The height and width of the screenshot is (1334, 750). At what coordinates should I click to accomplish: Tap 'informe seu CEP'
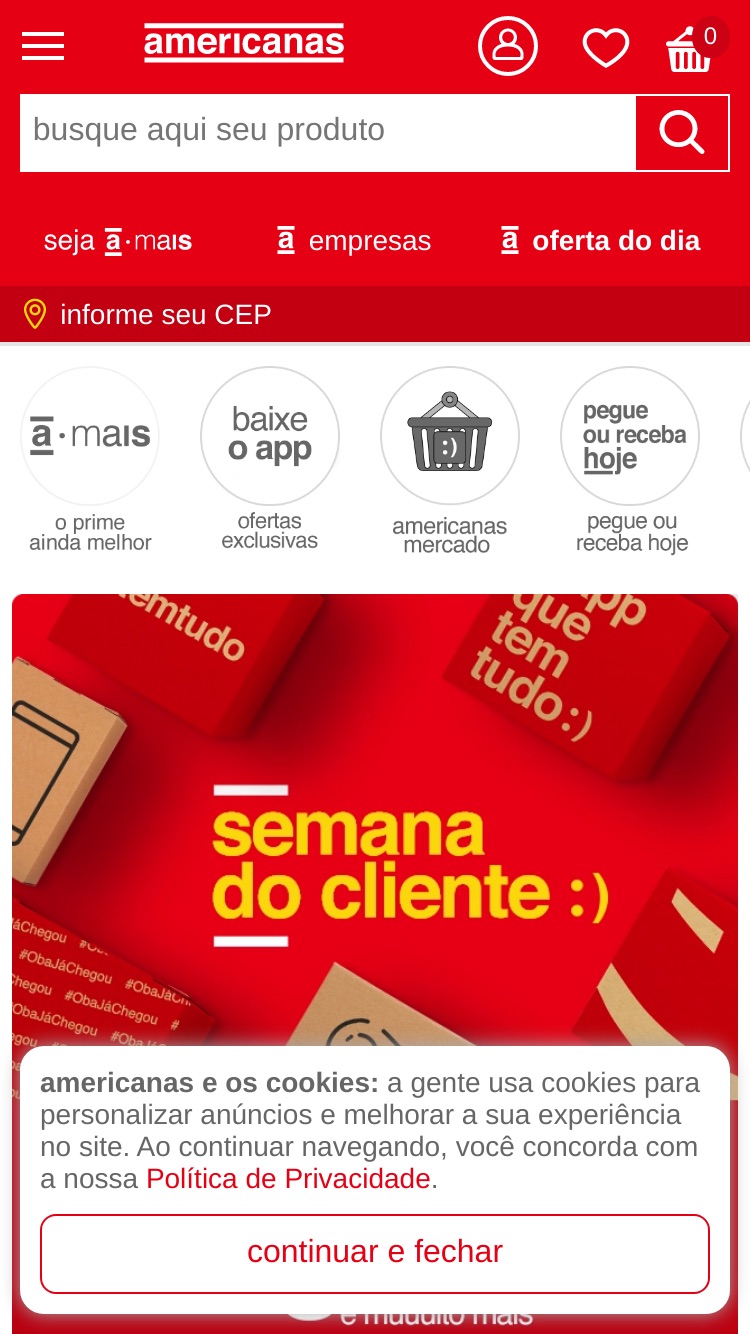(x=147, y=315)
